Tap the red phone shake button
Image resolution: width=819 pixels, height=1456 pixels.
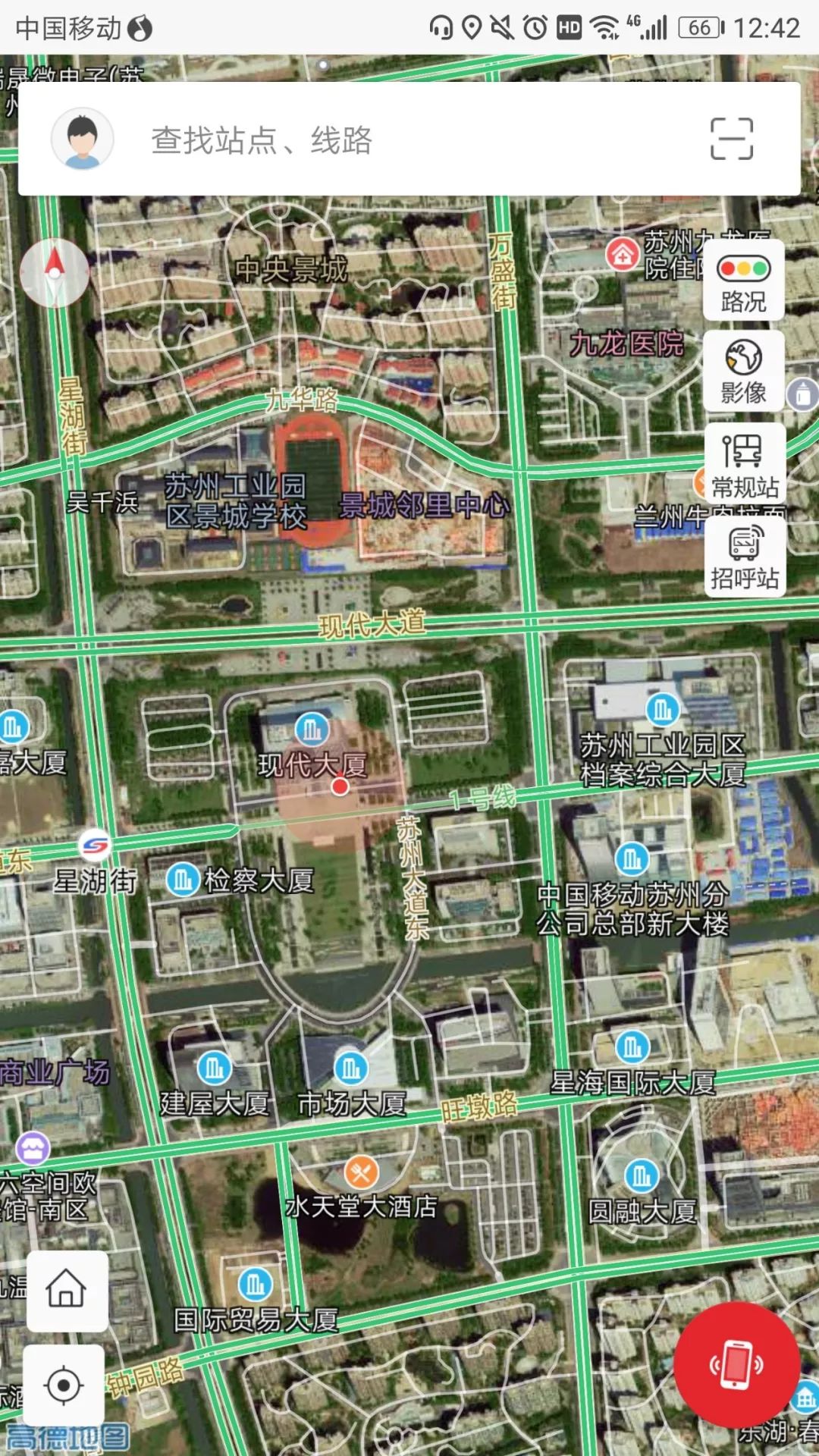(x=736, y=1364)
